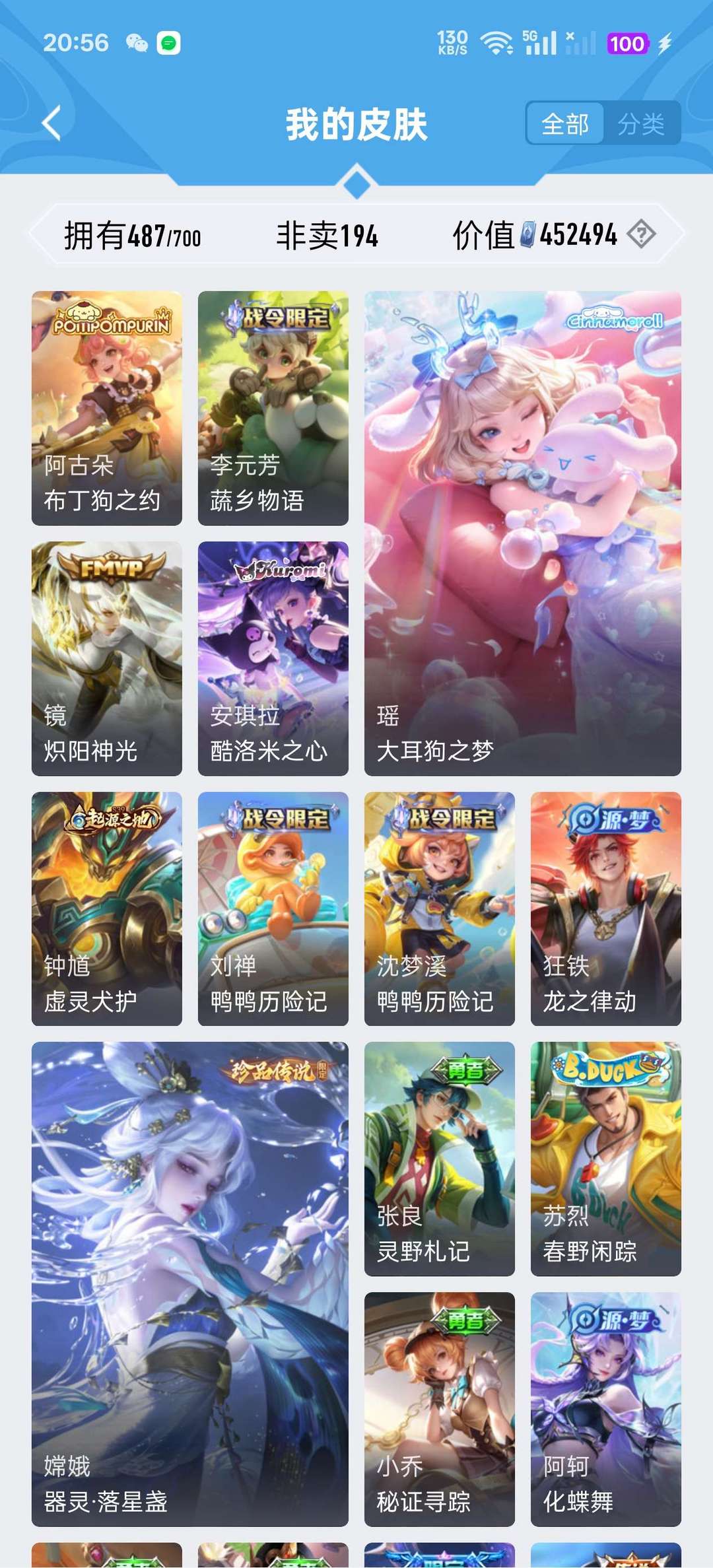Open 李元芳 蔬乡物语 skin card
The height and width of the screenshot is (1568, 713).
coord(273,408)
